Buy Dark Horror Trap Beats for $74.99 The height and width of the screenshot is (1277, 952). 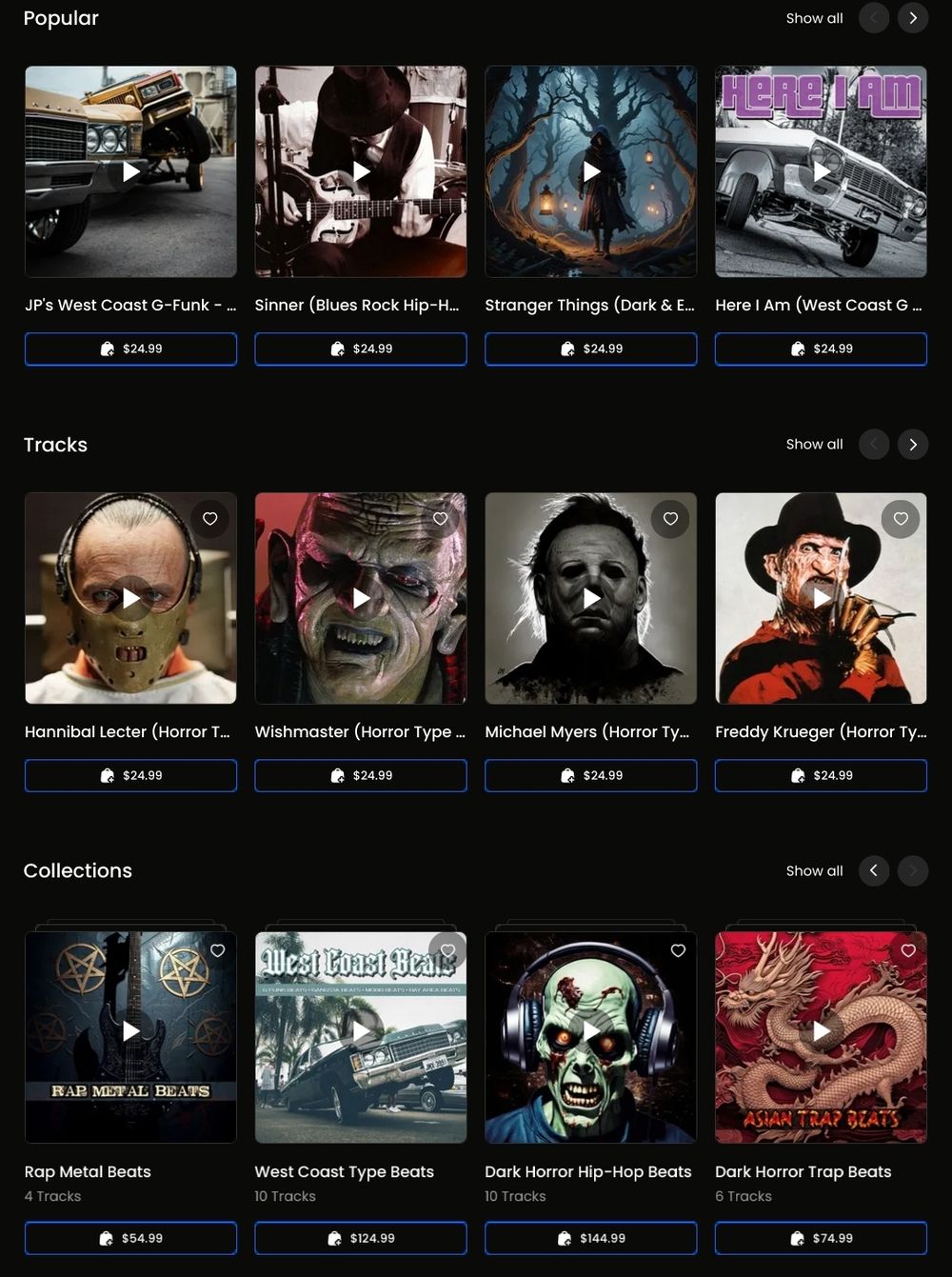point(821,1238)
